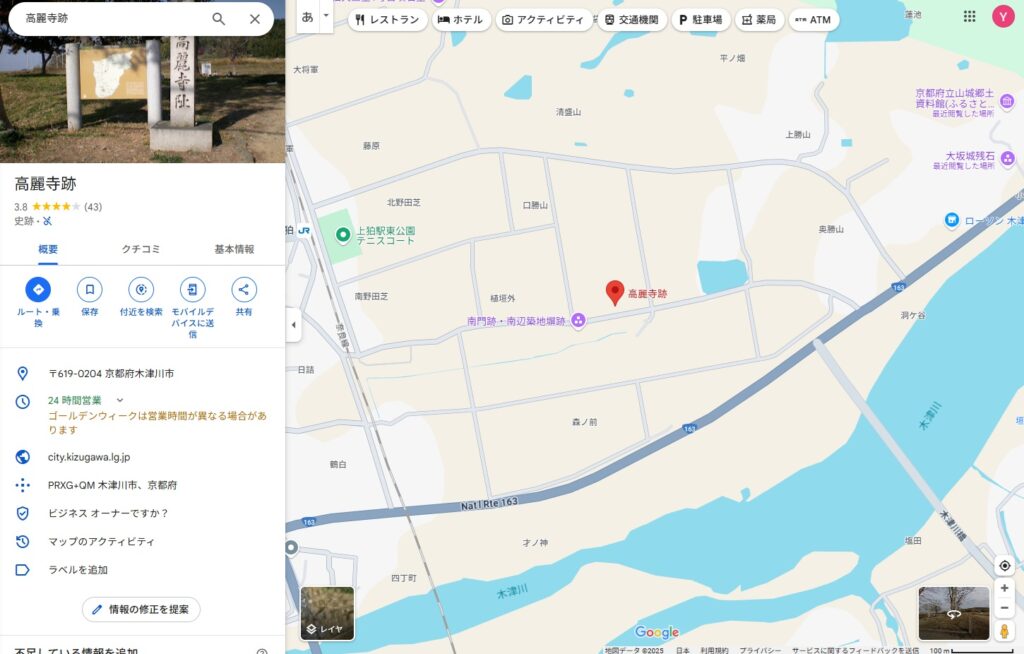Switch to the クチコミ tab

pos(141,249)
